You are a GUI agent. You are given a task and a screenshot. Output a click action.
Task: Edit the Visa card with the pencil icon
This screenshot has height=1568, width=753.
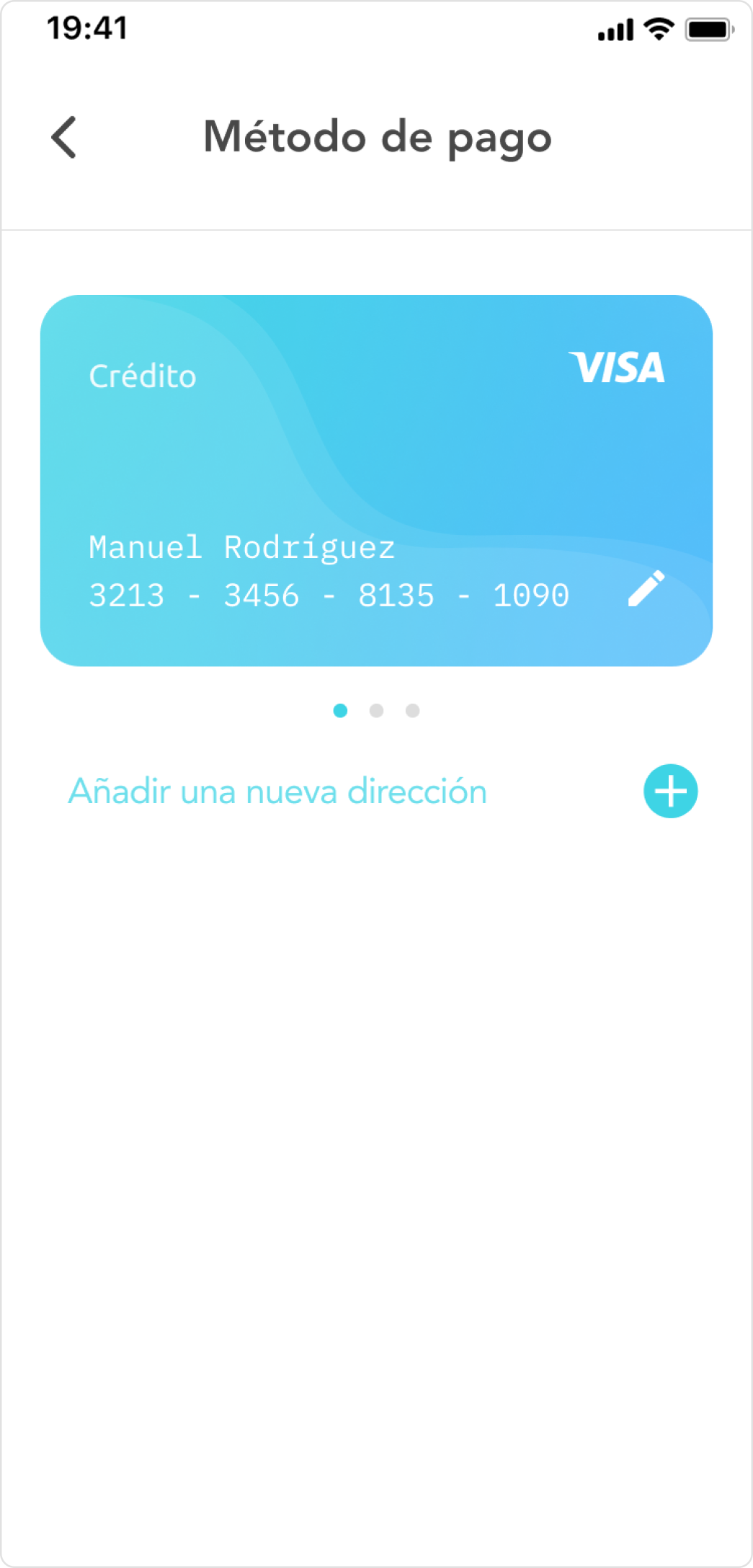[646, 589]
